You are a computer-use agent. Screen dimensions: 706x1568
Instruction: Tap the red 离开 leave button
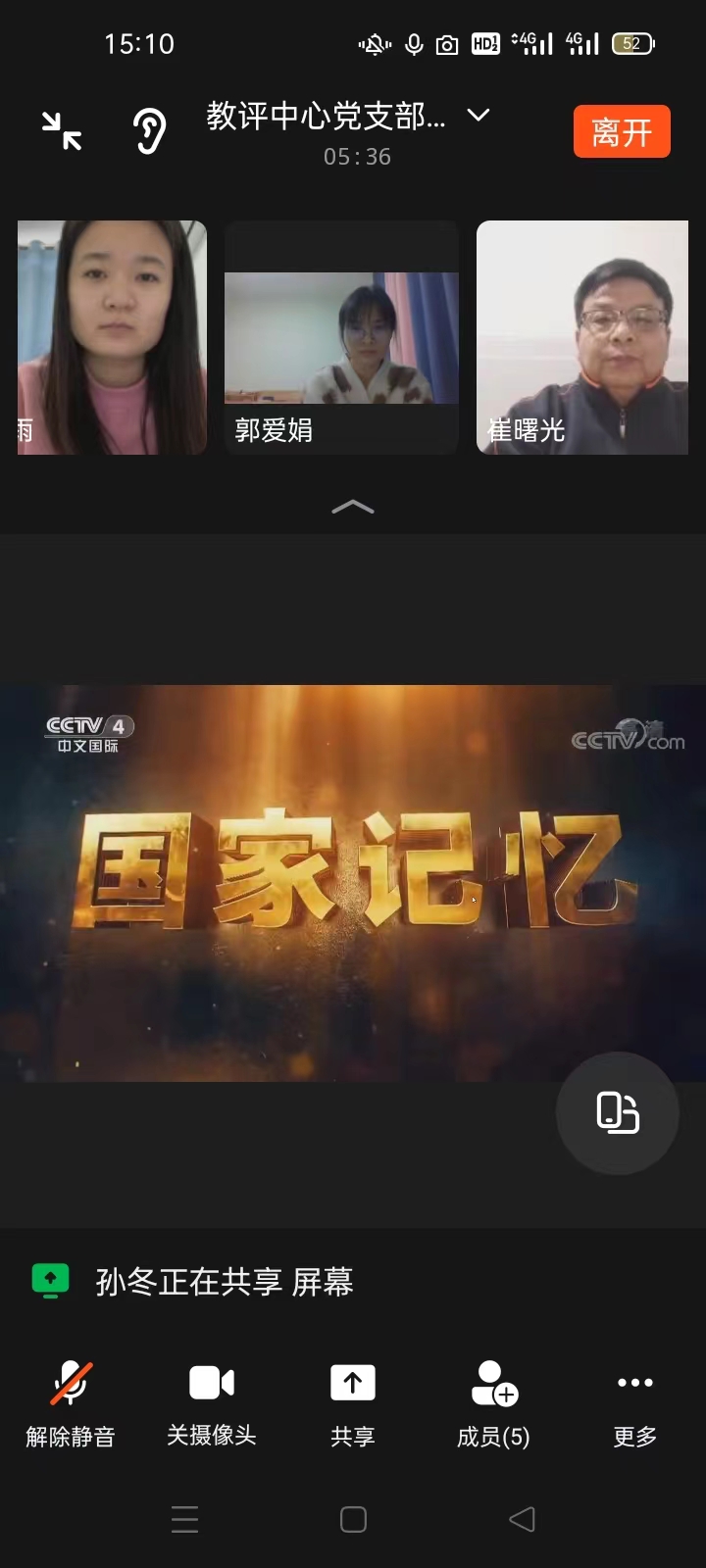point(622,131)
